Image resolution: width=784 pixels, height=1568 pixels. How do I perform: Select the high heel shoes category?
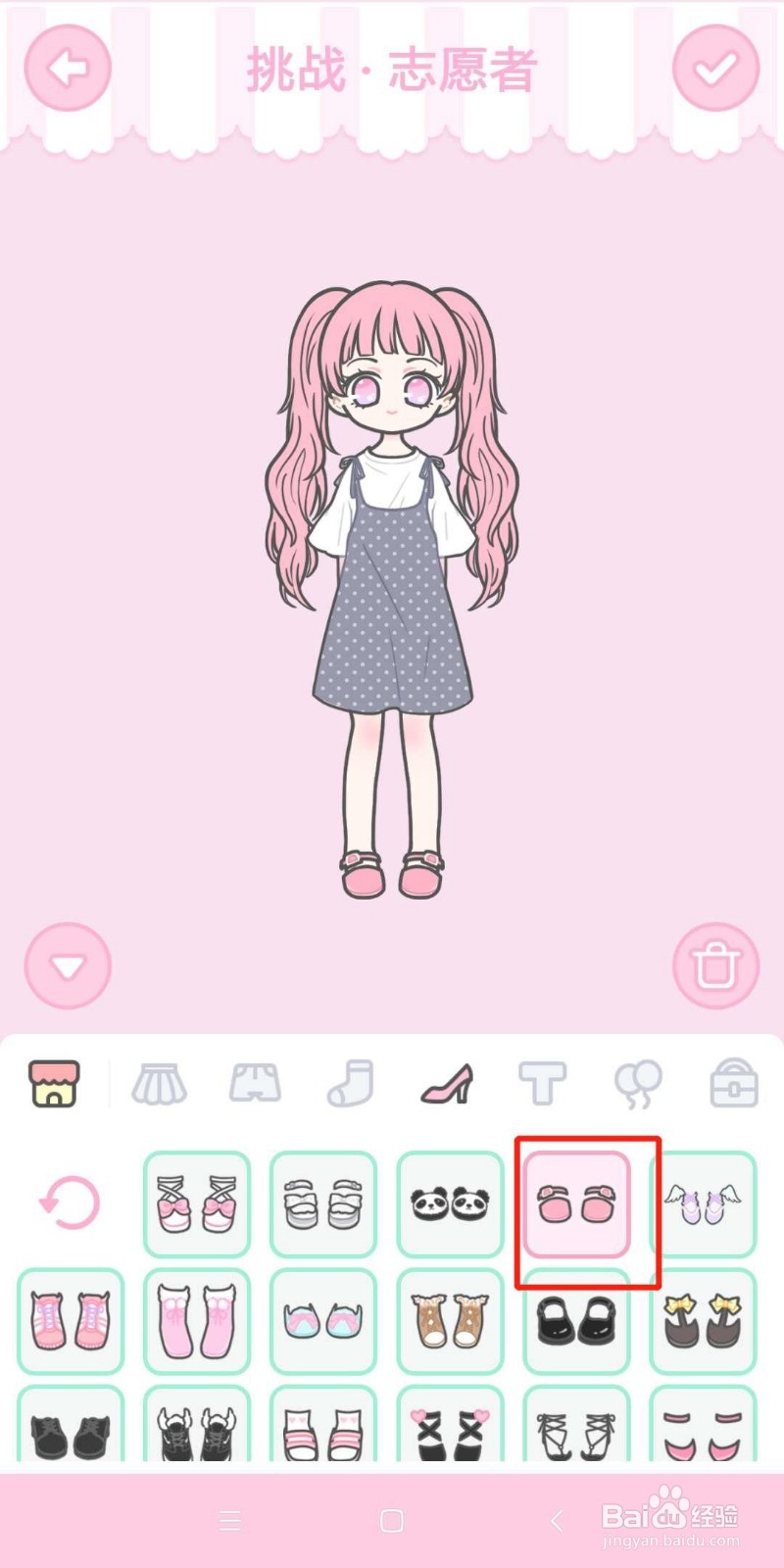447,1083
